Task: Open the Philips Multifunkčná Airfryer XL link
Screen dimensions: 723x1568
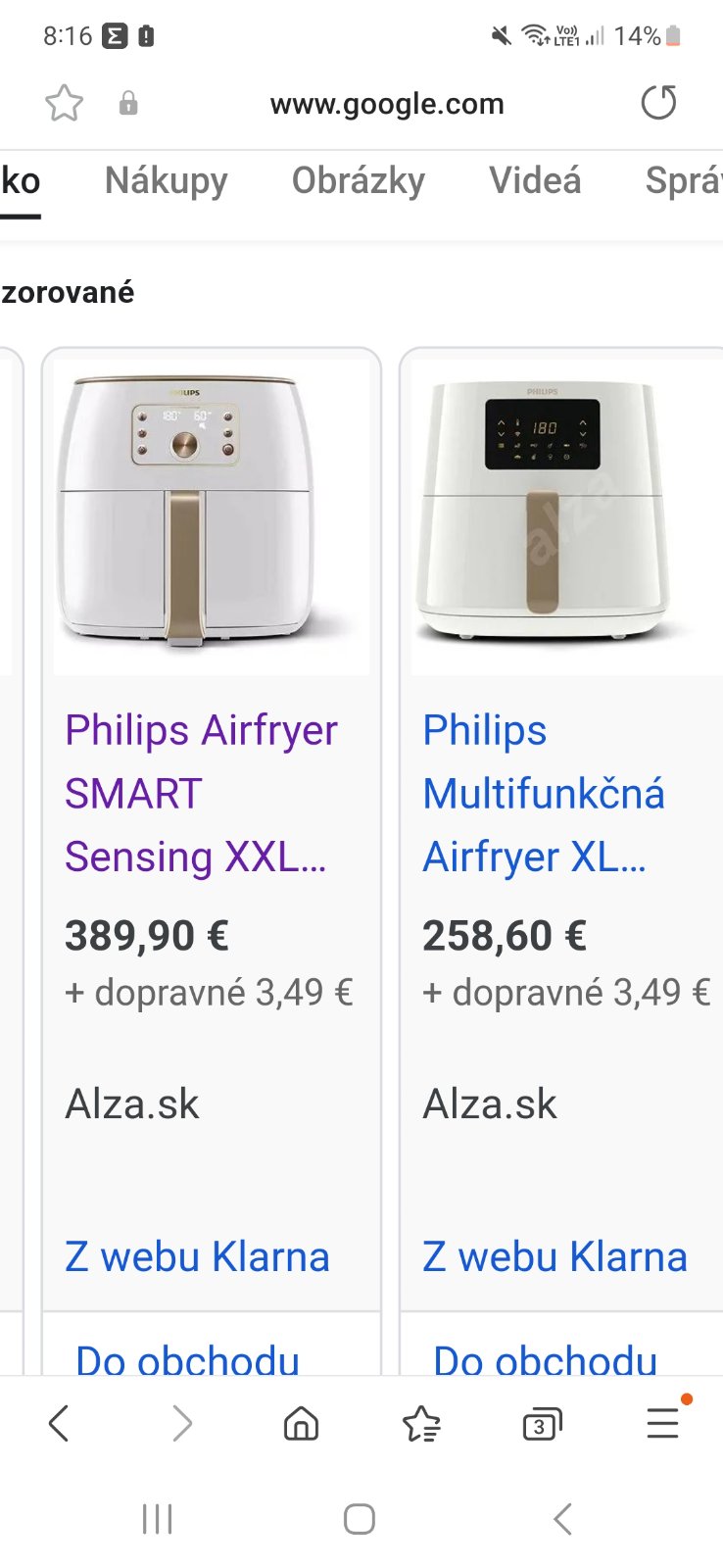Action: click(x=543, y=793)
